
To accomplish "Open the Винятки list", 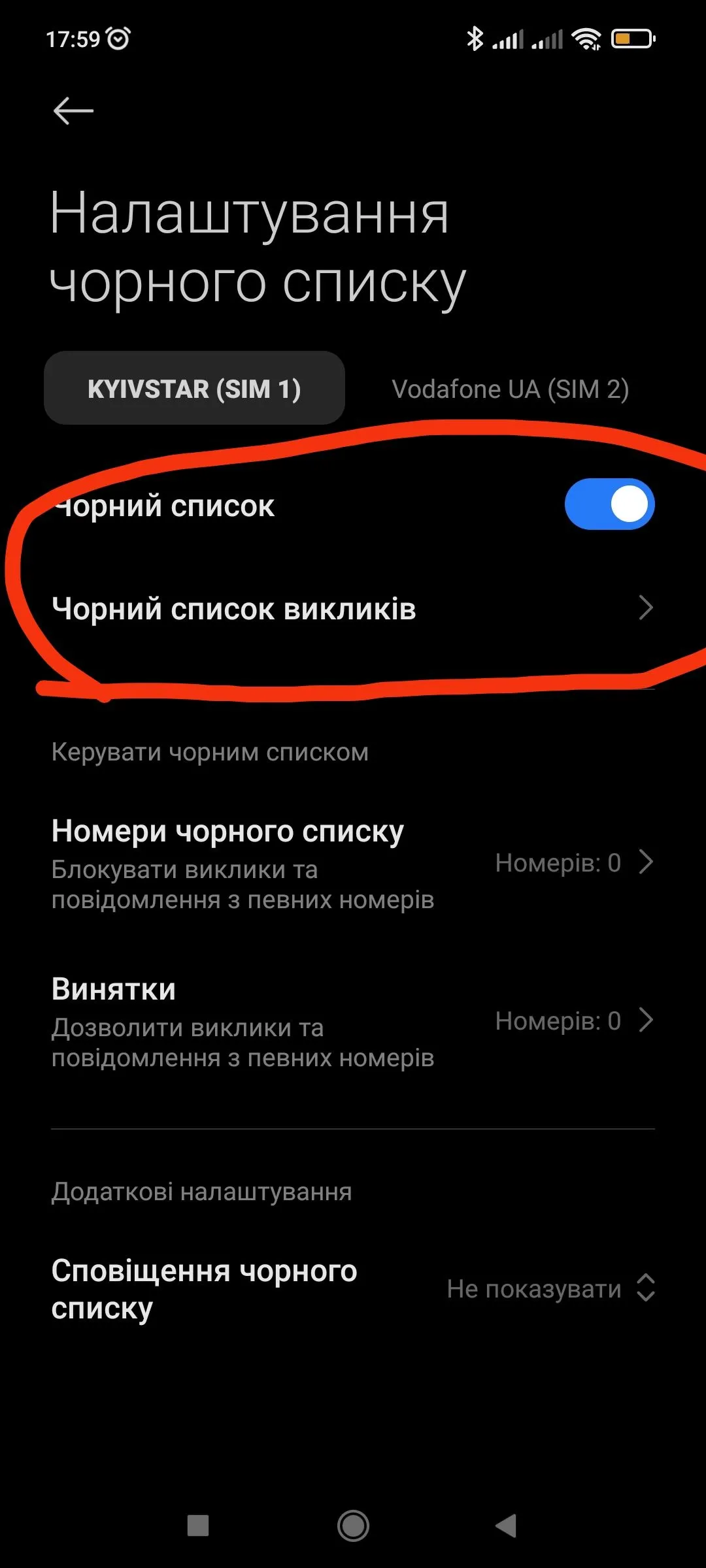I will pos(353,1021).
